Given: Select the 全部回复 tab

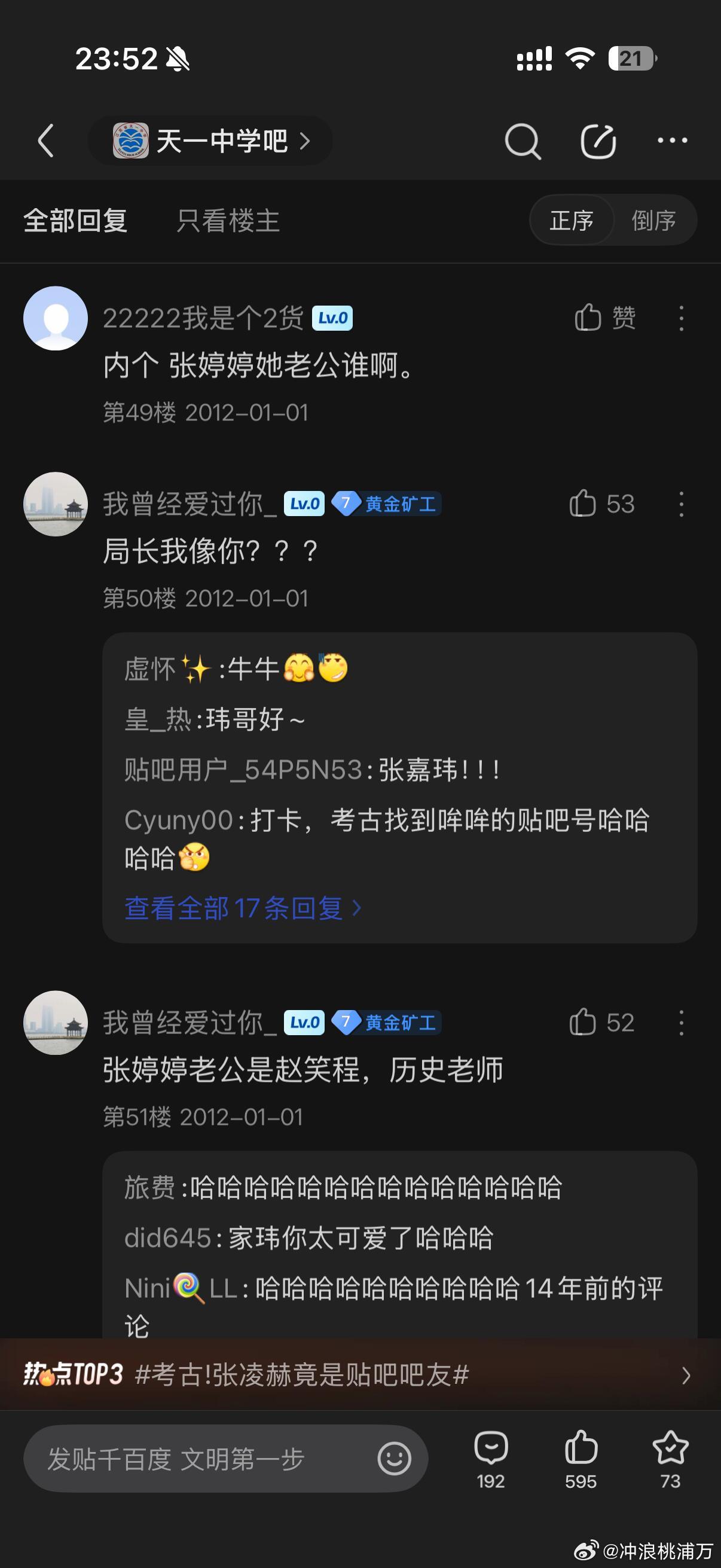Looking at the screenshot, I should click(x=75, y=220).
